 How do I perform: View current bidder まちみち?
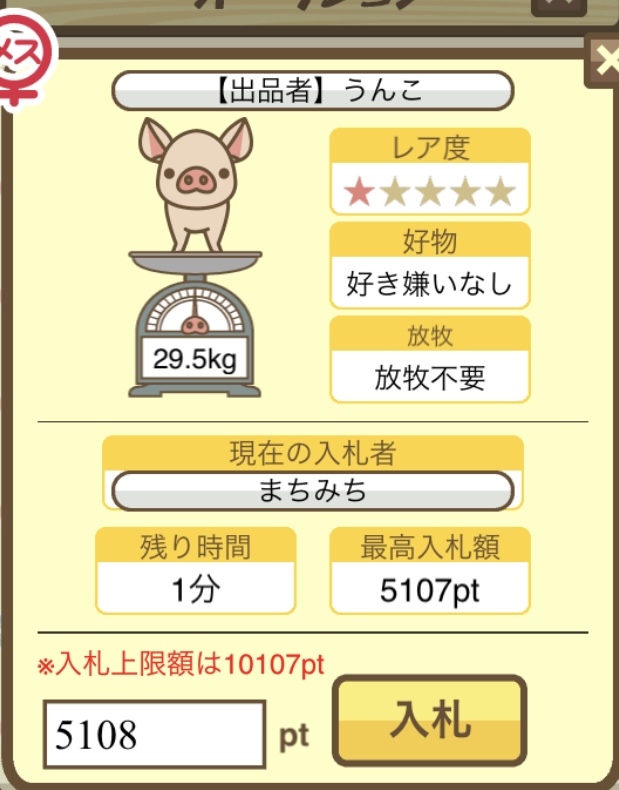[313, 491]
